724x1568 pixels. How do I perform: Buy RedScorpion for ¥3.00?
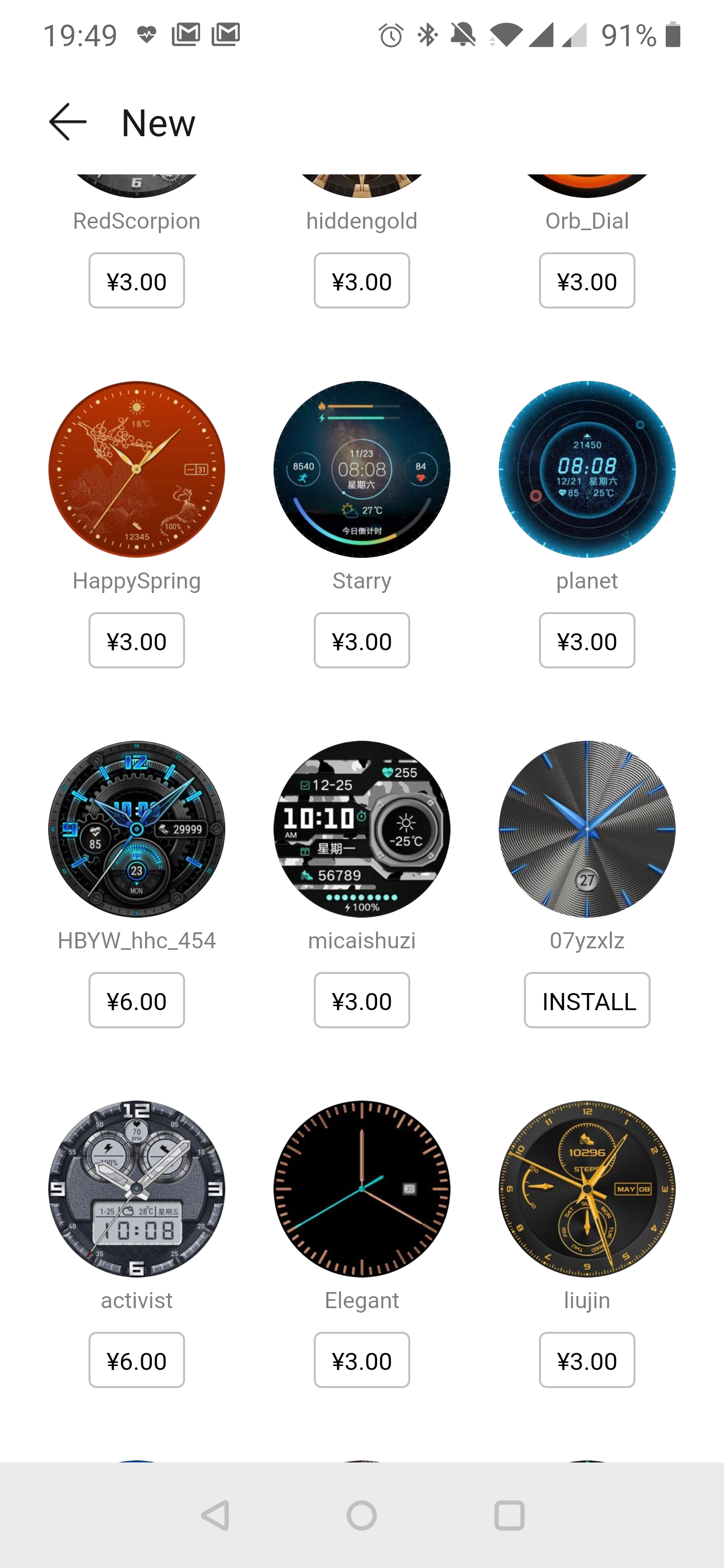tap(136, 280)
